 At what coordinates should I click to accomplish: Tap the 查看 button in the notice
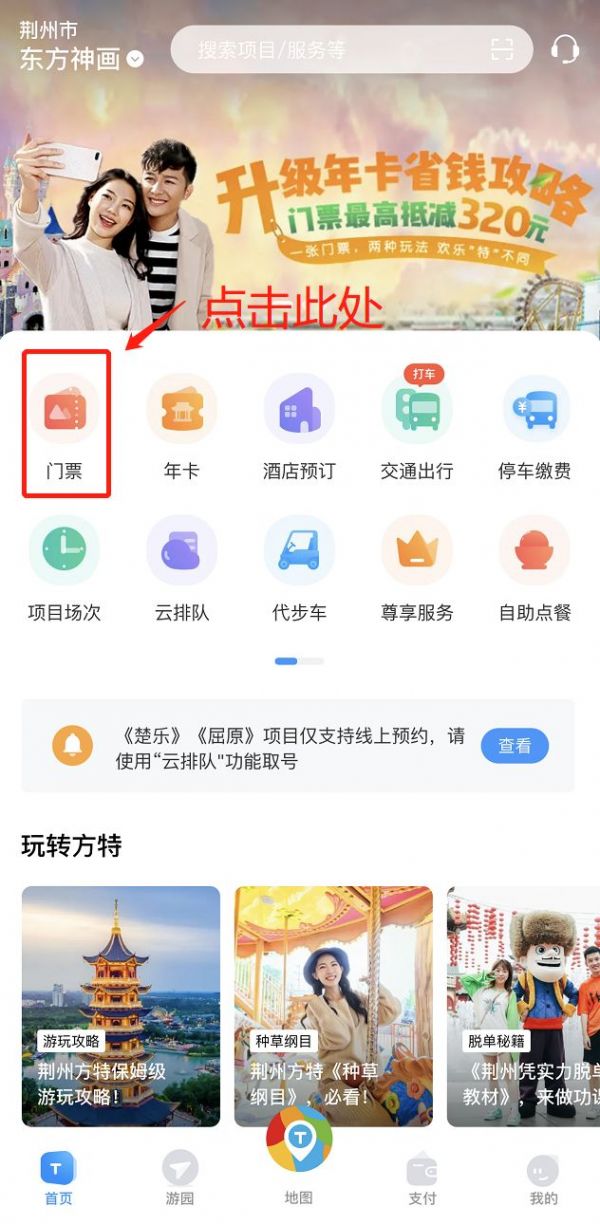coord(515,746)
